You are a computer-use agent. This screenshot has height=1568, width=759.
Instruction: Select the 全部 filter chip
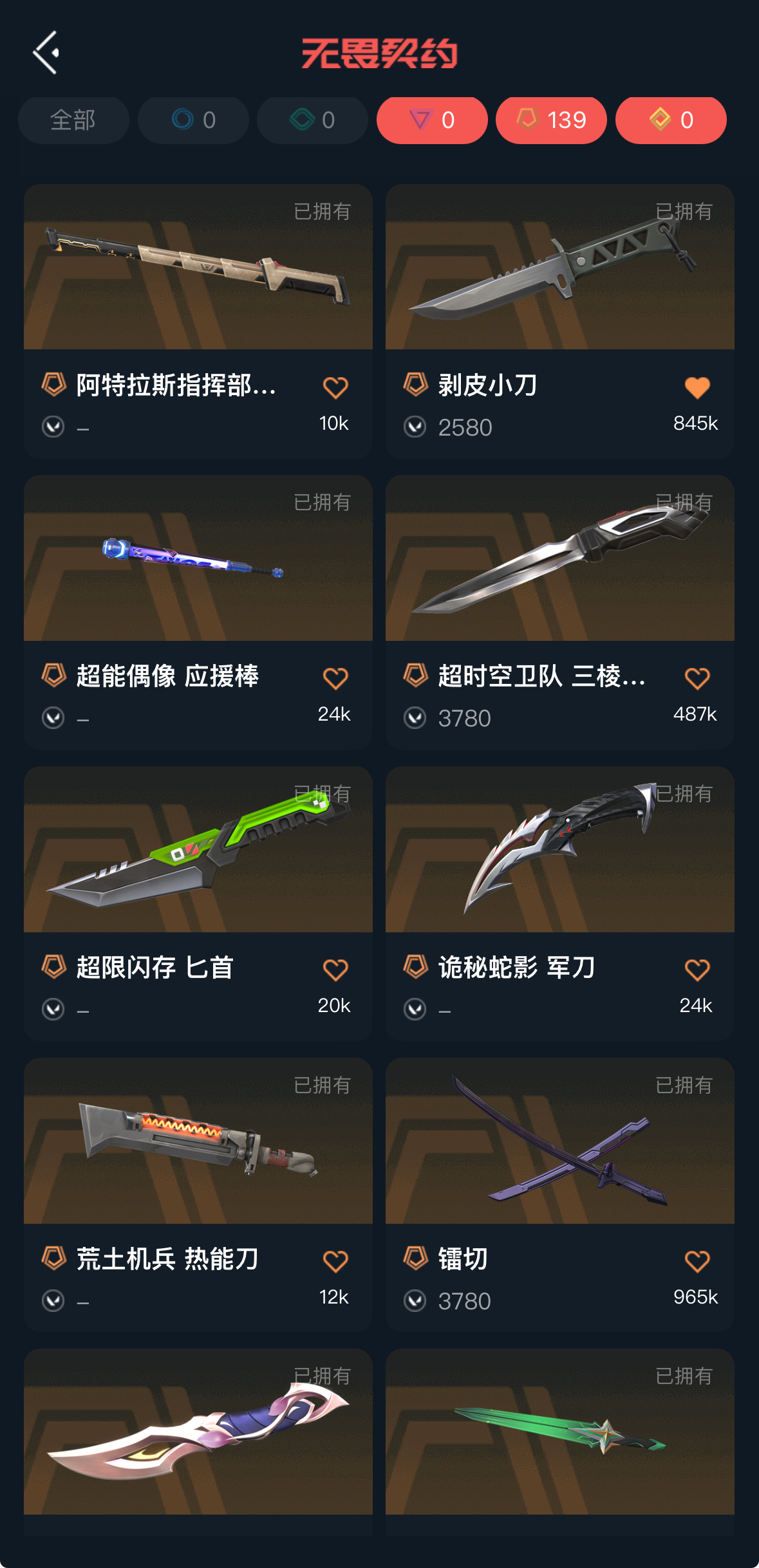click(73, 120)
